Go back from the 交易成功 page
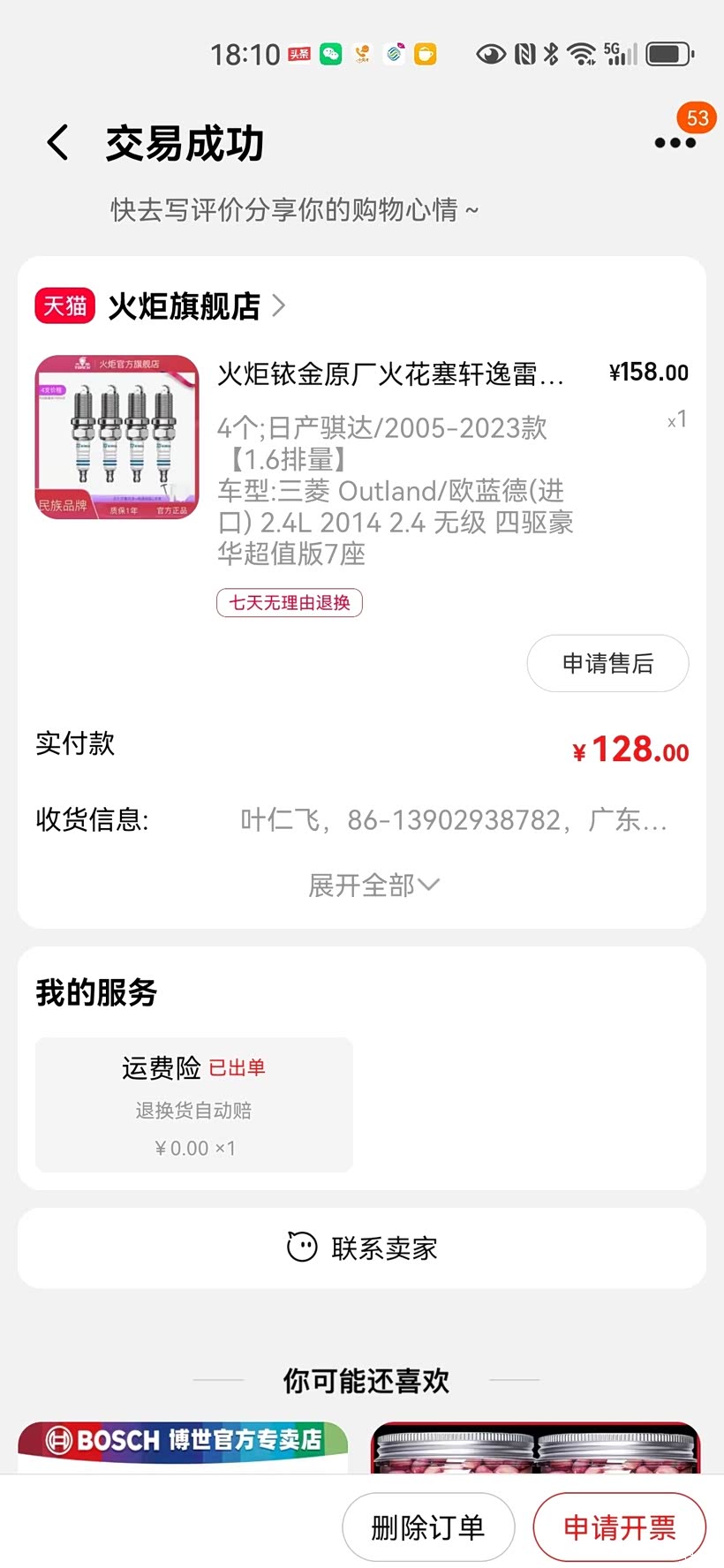This screenshot has height=1568, width=724. tap(58, 142)
